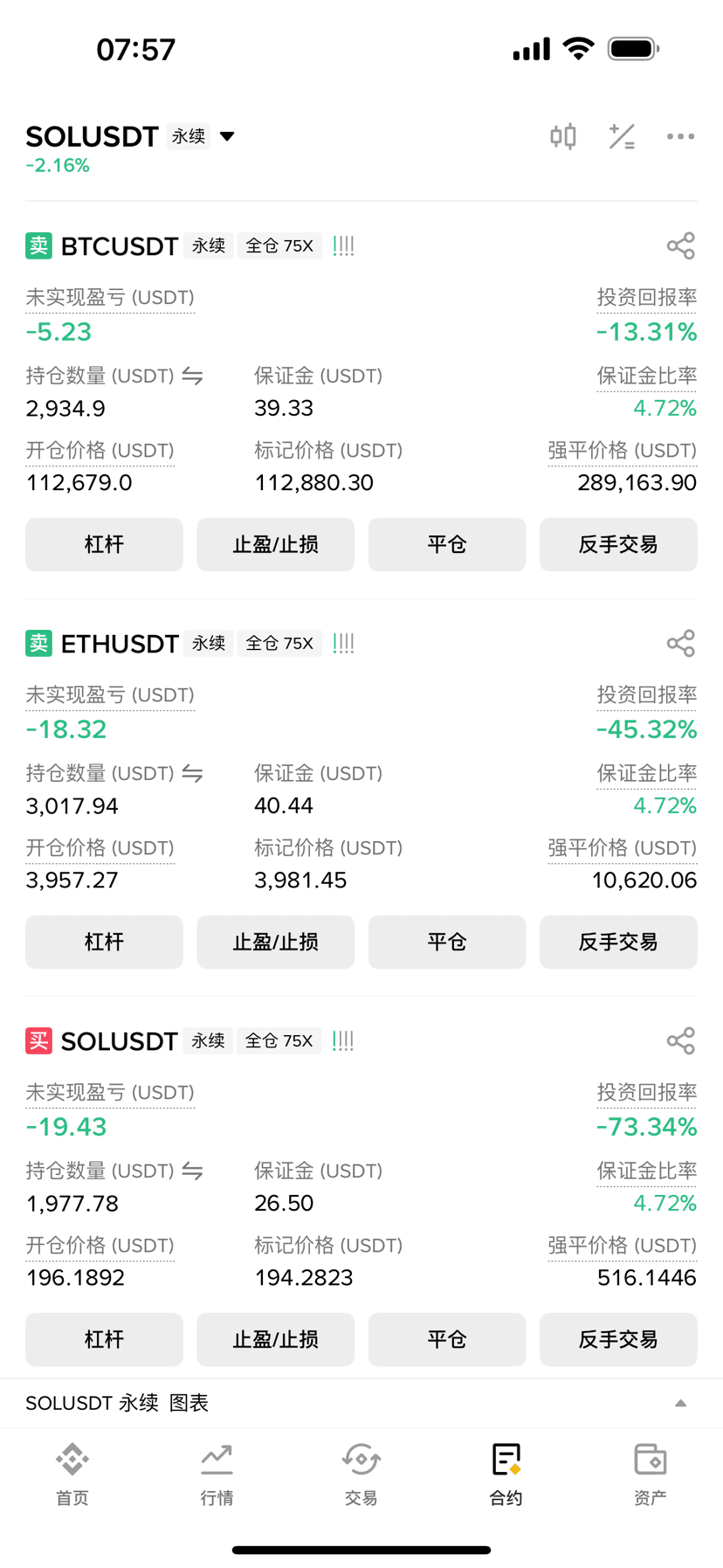
Task: Expand the SOLUSDT 永续 图表 panel
Action: point(680,1404)
